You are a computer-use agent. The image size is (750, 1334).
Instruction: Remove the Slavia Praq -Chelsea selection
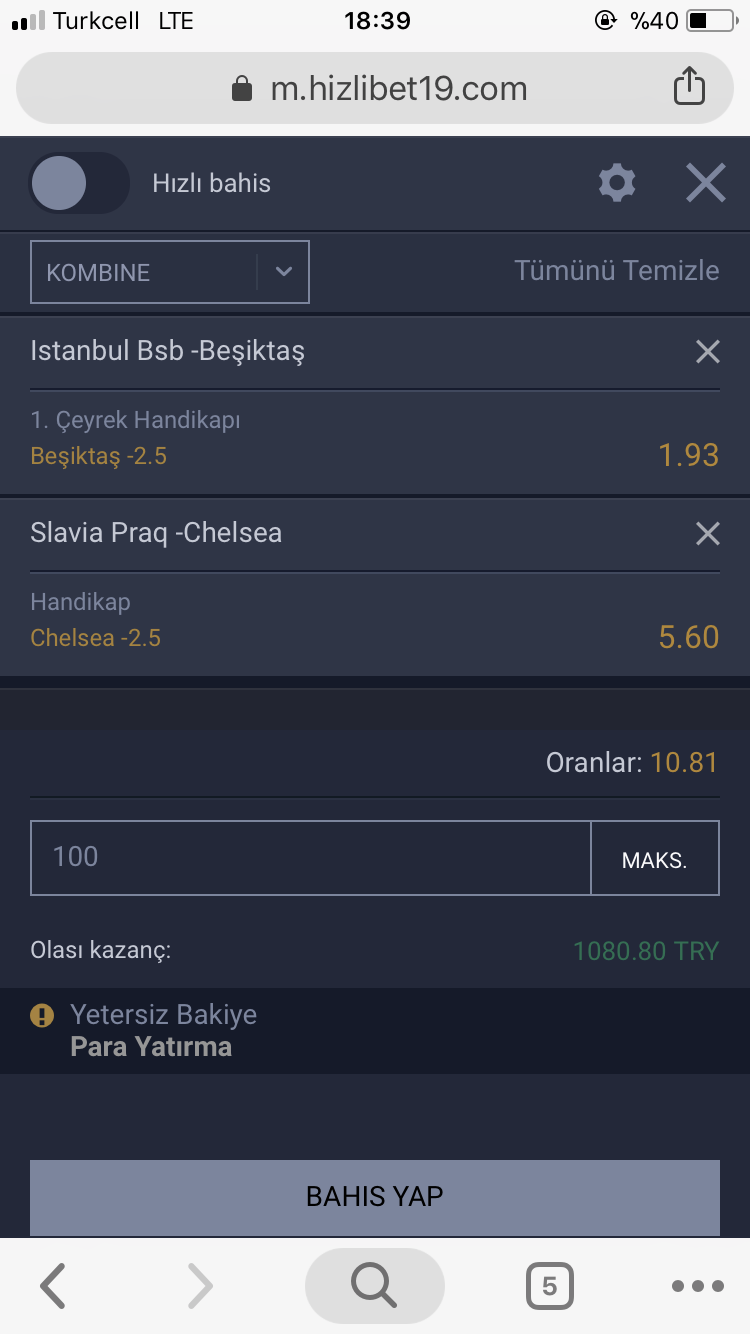(x=708, y=534)
